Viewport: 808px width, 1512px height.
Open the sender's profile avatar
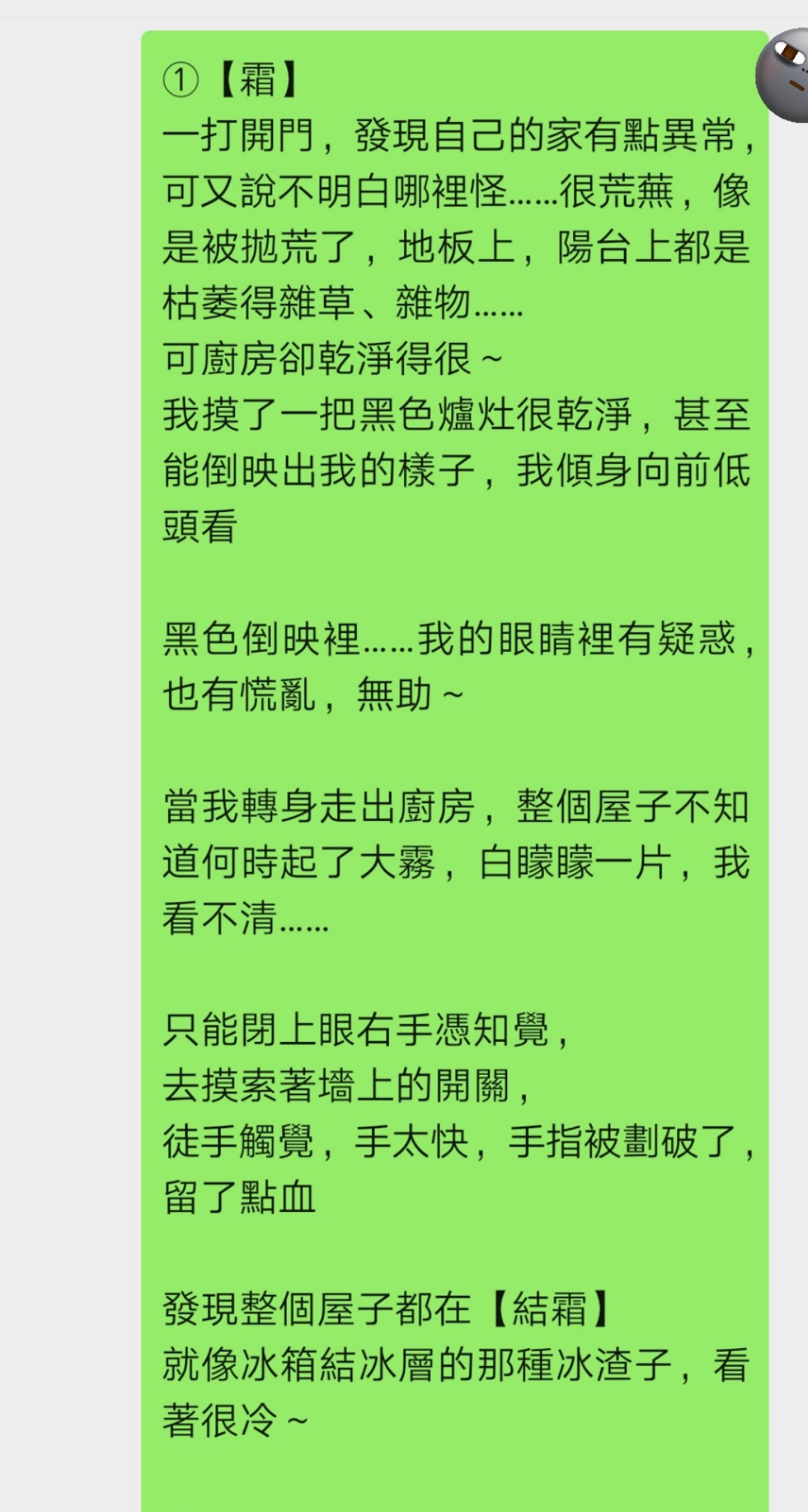[783, 76]
